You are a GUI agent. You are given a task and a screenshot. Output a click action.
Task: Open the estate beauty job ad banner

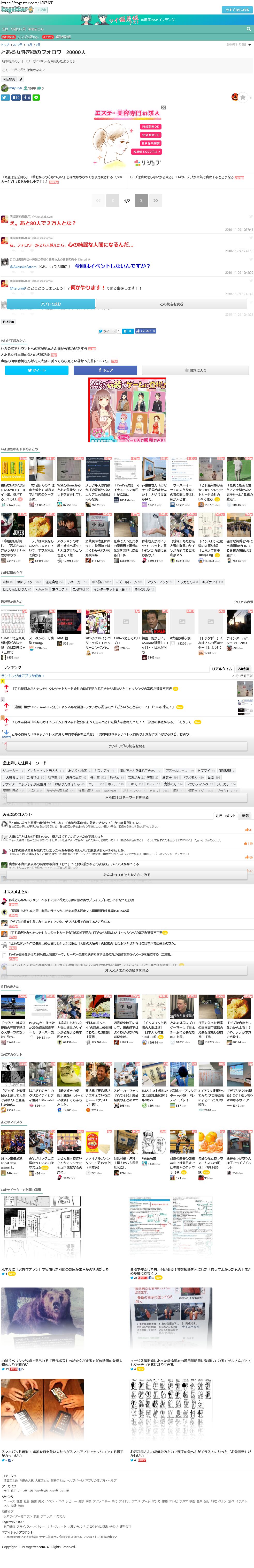click(x=128, y=138)
